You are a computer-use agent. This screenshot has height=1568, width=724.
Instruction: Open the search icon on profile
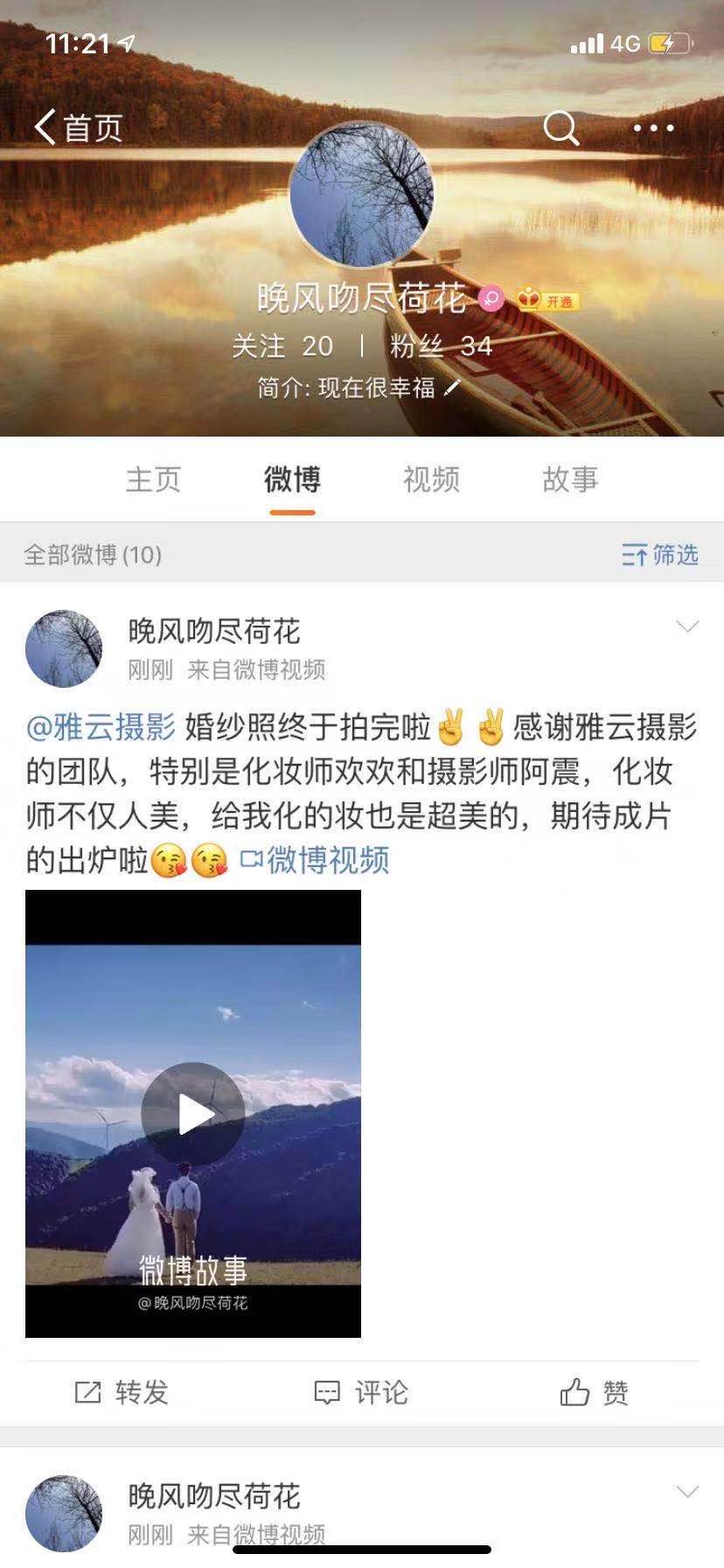pyautogui.click(x=560, y=128)
